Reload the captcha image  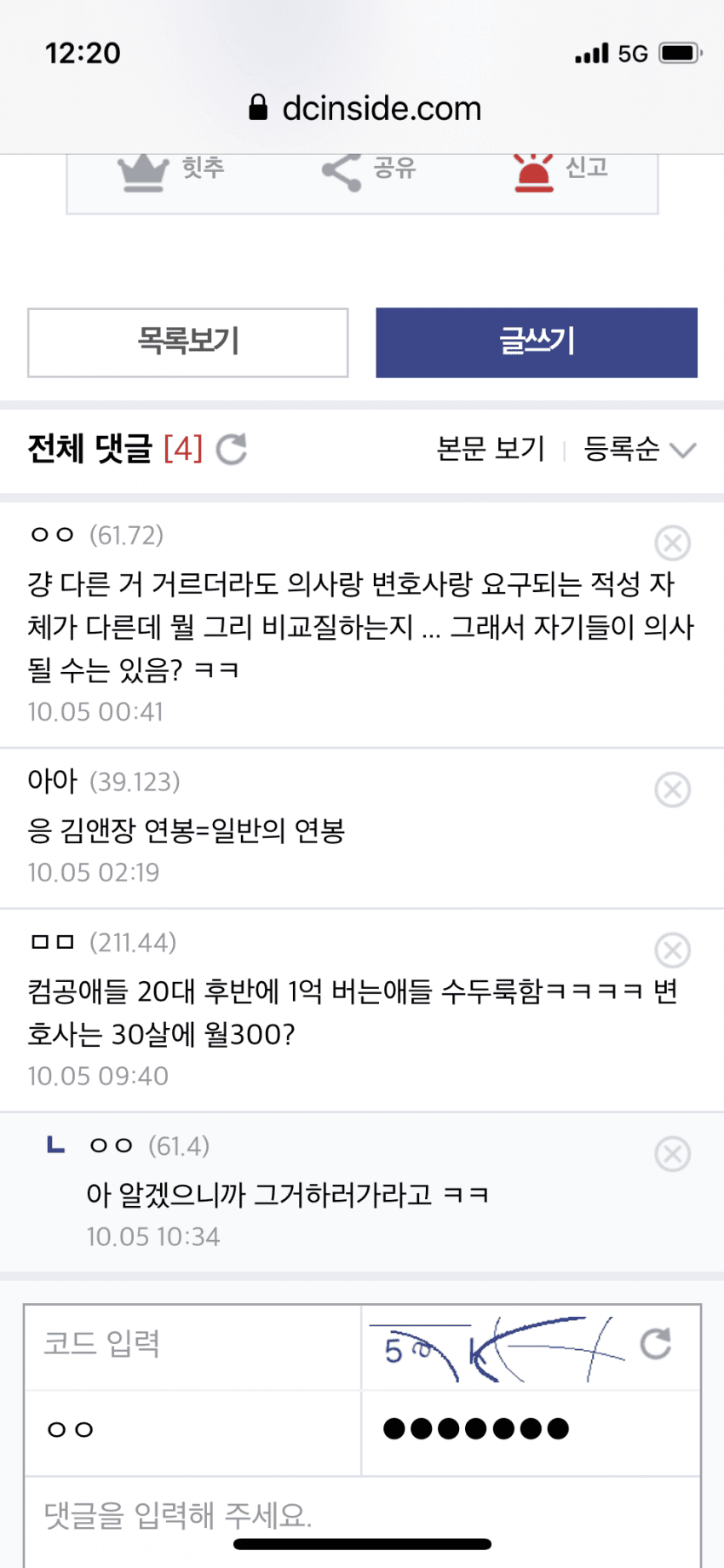tap(655, 1344)
